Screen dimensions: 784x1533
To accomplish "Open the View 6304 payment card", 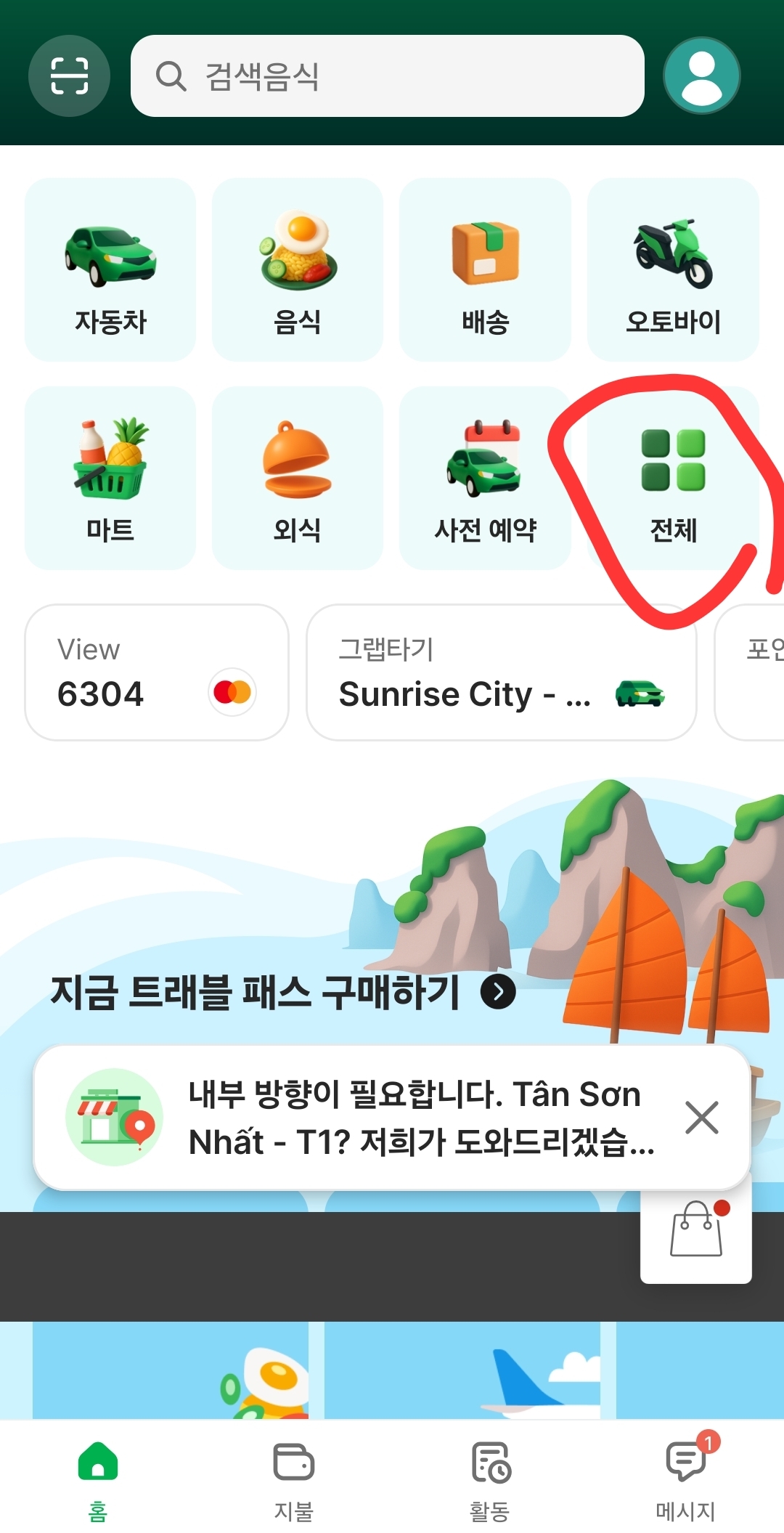I will (x=157, y=672).
